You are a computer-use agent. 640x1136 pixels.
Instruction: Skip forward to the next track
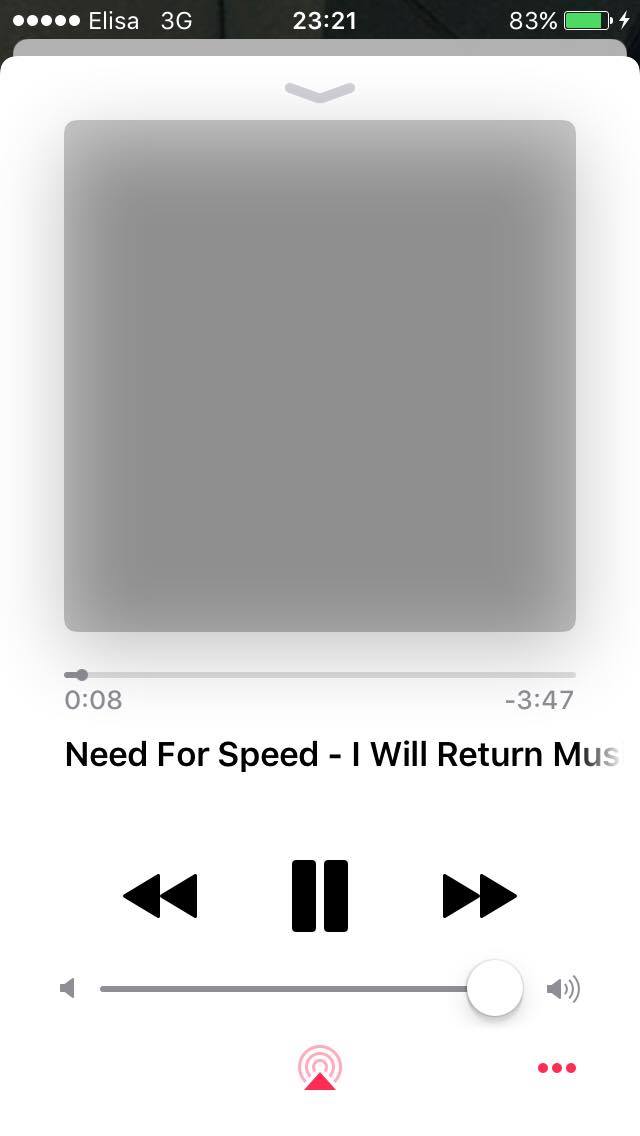pos(479,896)
